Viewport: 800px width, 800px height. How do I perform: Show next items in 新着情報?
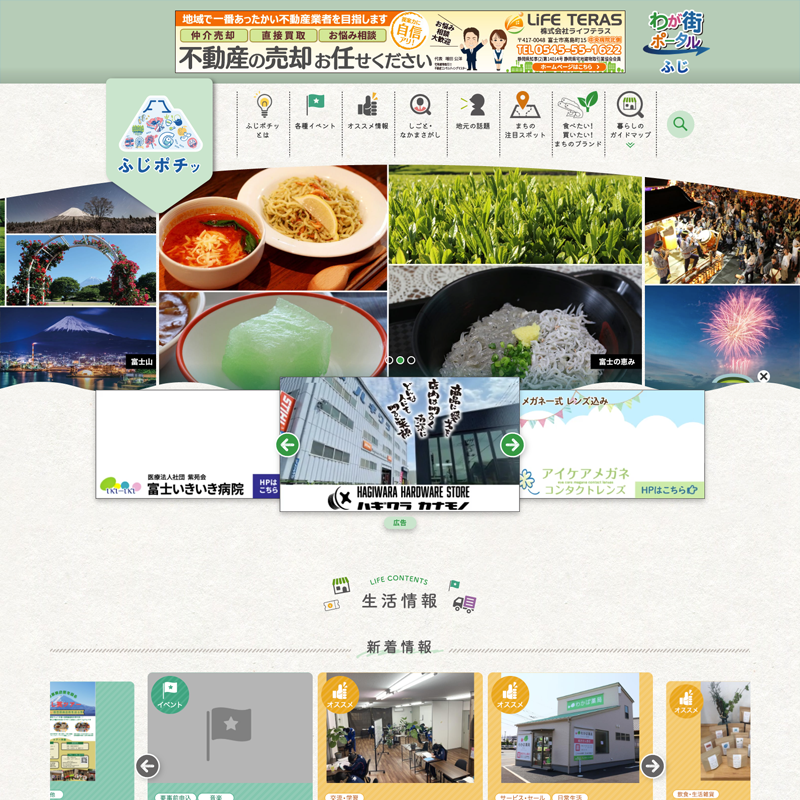coord(652,766)
